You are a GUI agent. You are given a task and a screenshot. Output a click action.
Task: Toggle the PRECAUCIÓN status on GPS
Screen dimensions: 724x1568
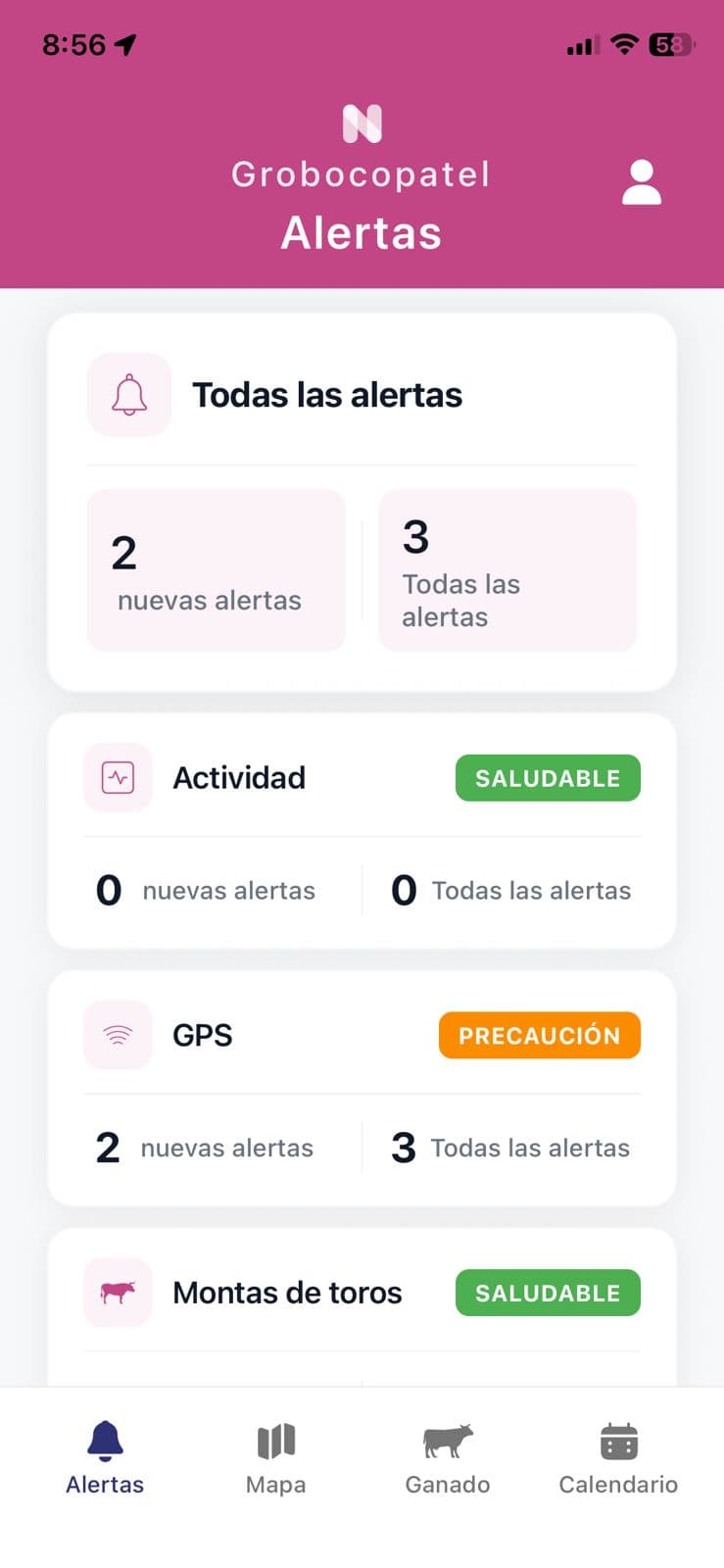click(x=539, y=1035)
